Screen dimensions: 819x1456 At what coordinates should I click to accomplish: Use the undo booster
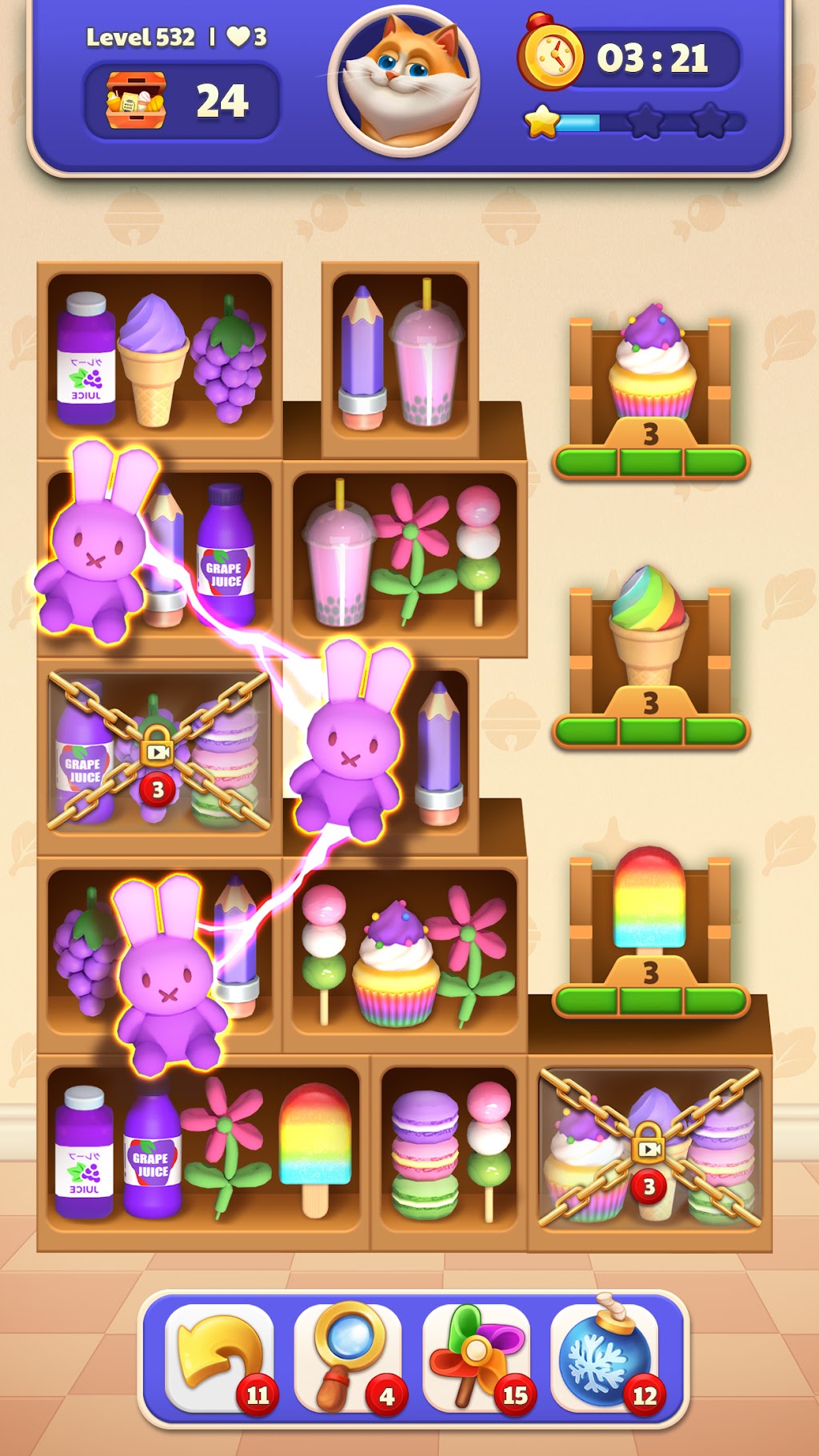(x=218, y=1358)
